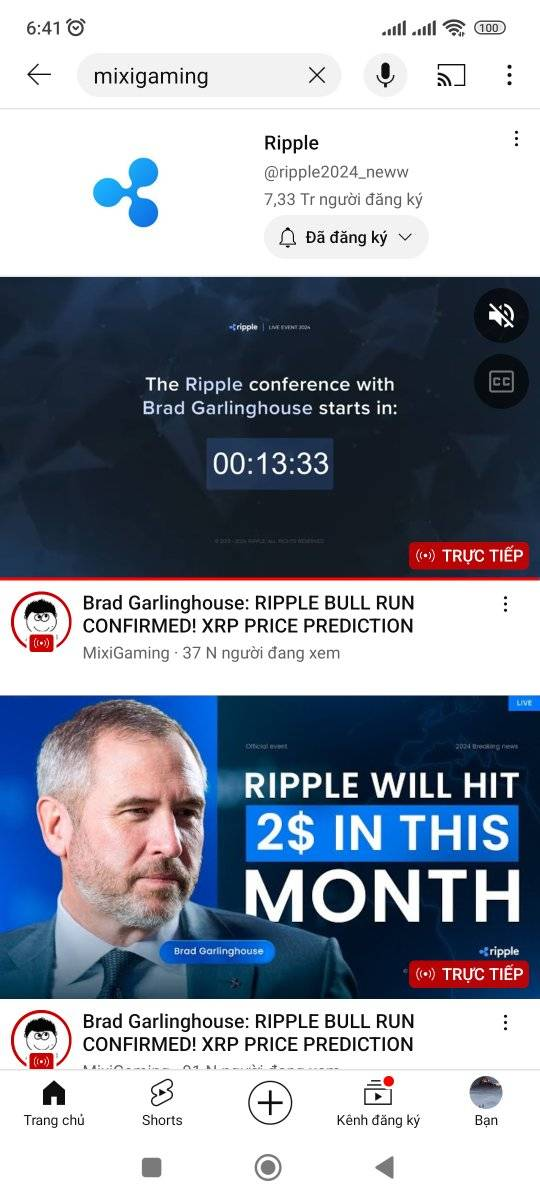Switch to the Bạn profile tab
The image size is (540, 1200).
point(486,1103)
